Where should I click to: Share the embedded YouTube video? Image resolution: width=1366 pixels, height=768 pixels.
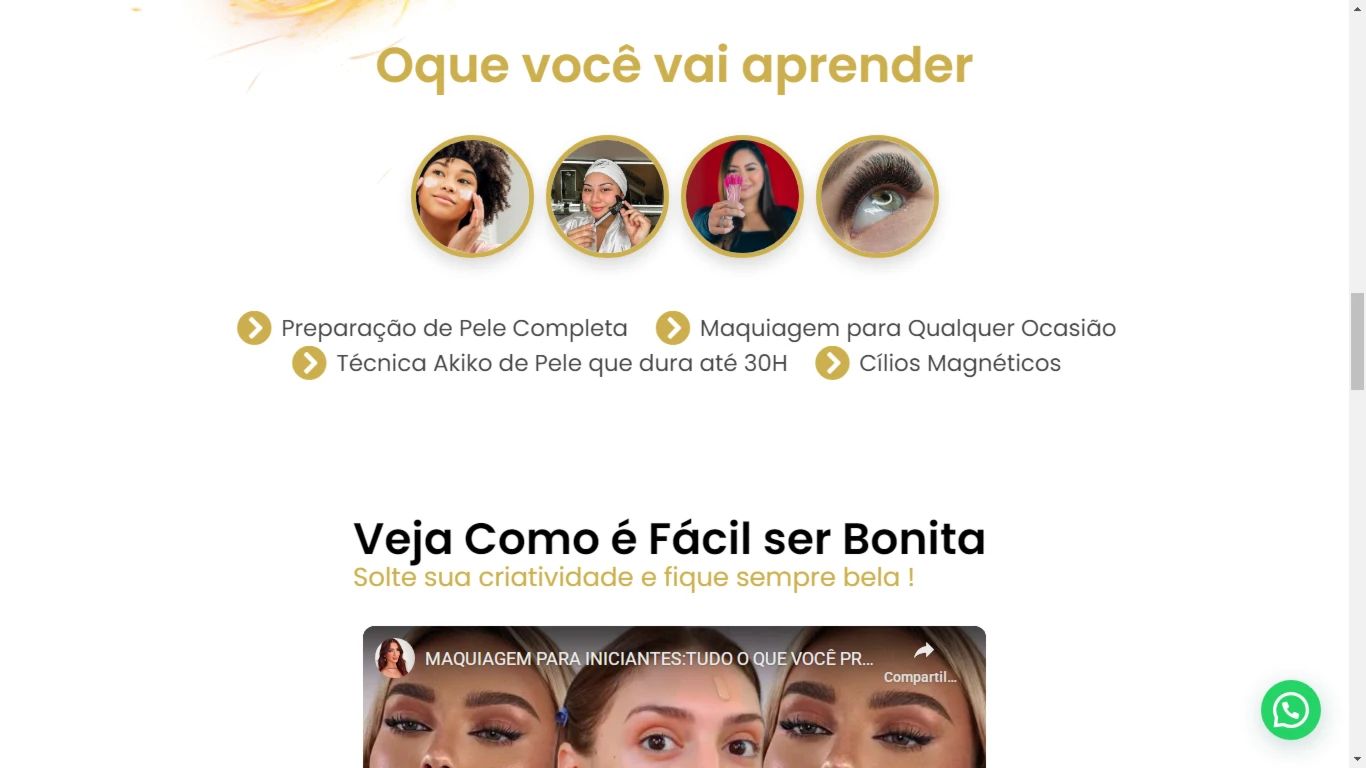923,658
